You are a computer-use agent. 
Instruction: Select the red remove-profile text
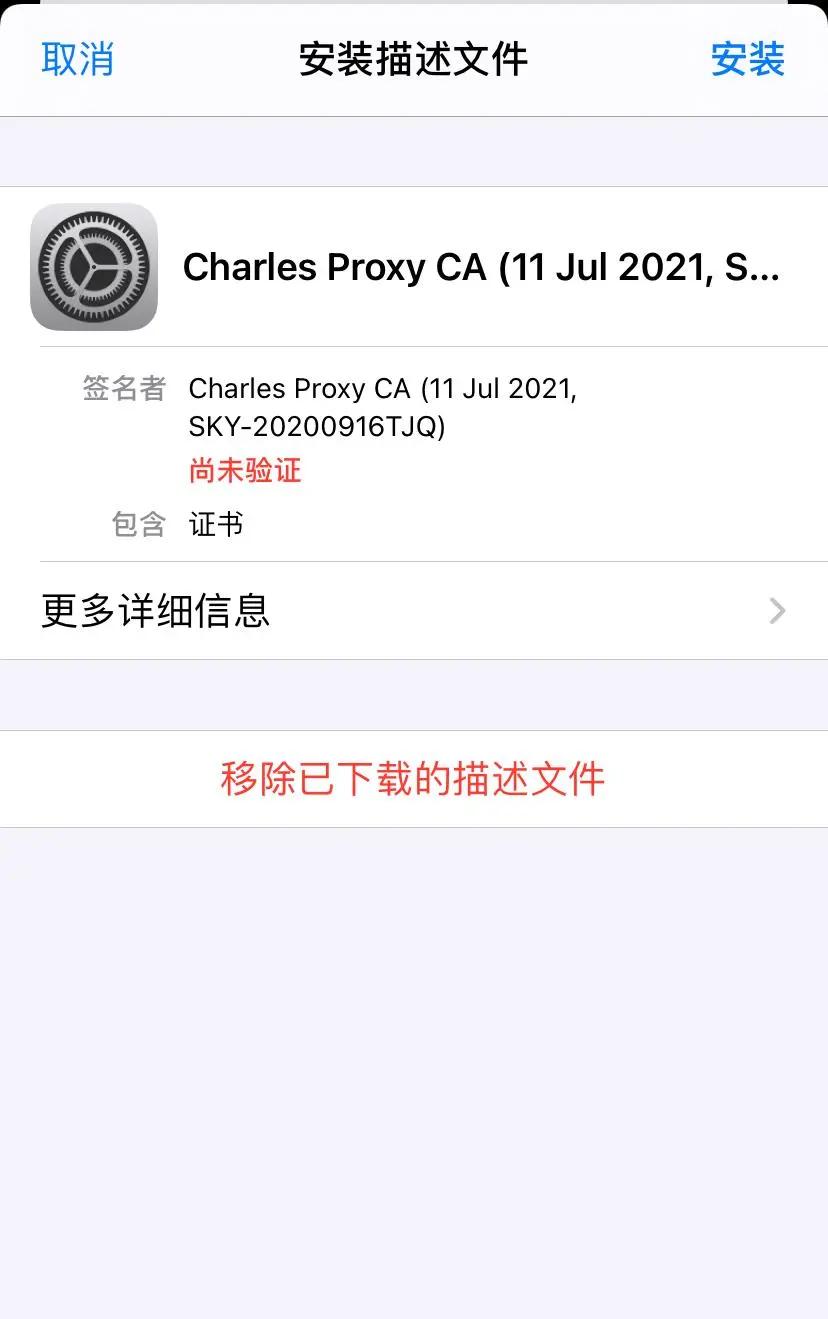[x=413, y=779]
